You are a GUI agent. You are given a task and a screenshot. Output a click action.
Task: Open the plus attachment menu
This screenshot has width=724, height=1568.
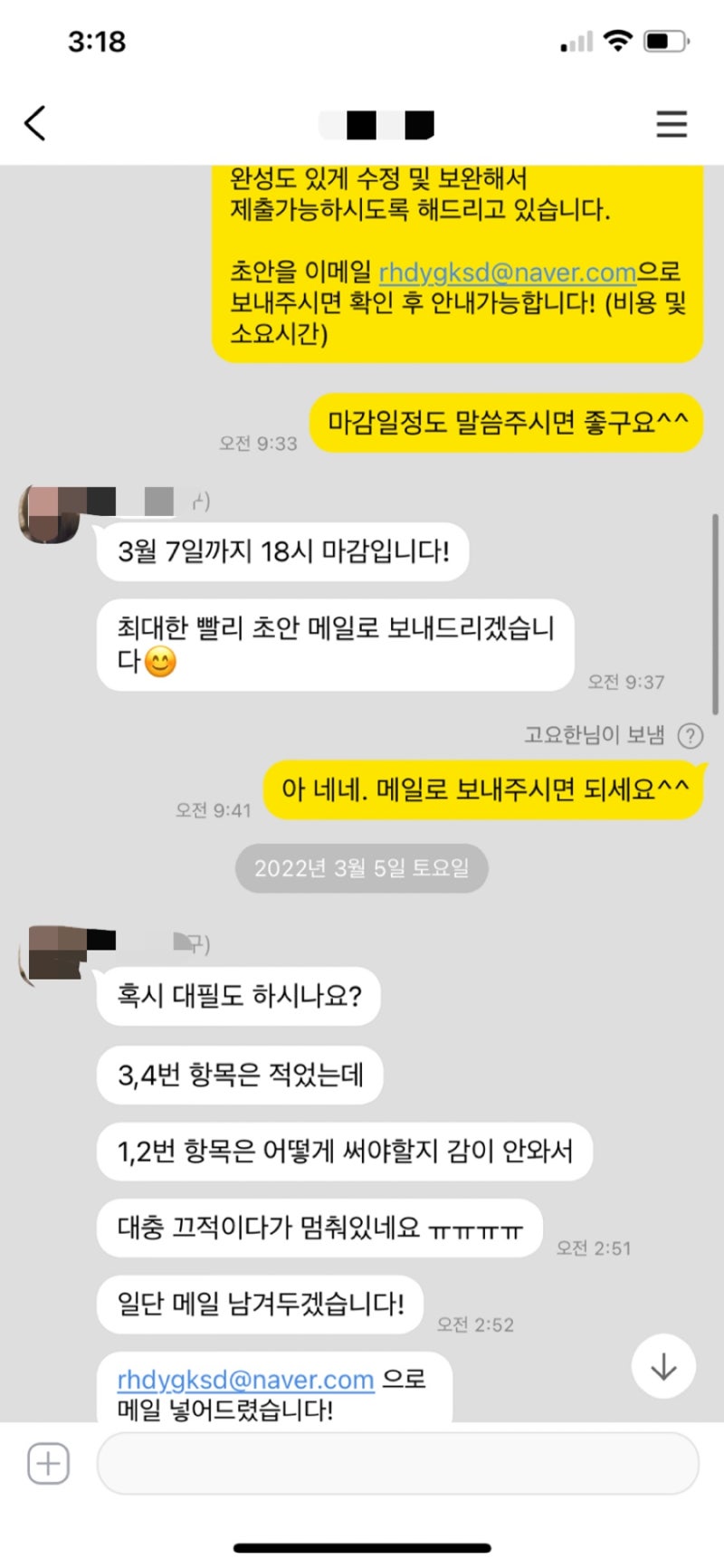pyautogui.click(x=48, y=1463)
